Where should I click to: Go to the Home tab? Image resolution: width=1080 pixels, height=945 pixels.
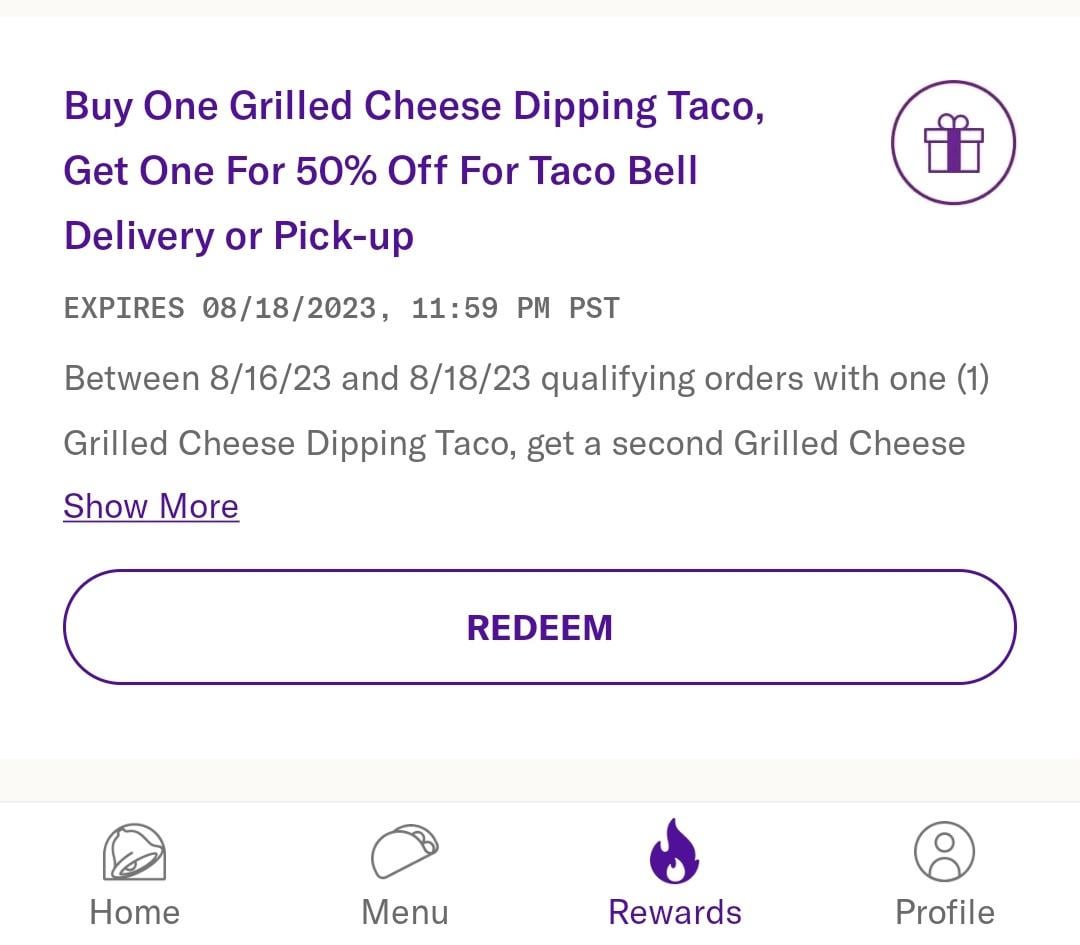[135, 875]
